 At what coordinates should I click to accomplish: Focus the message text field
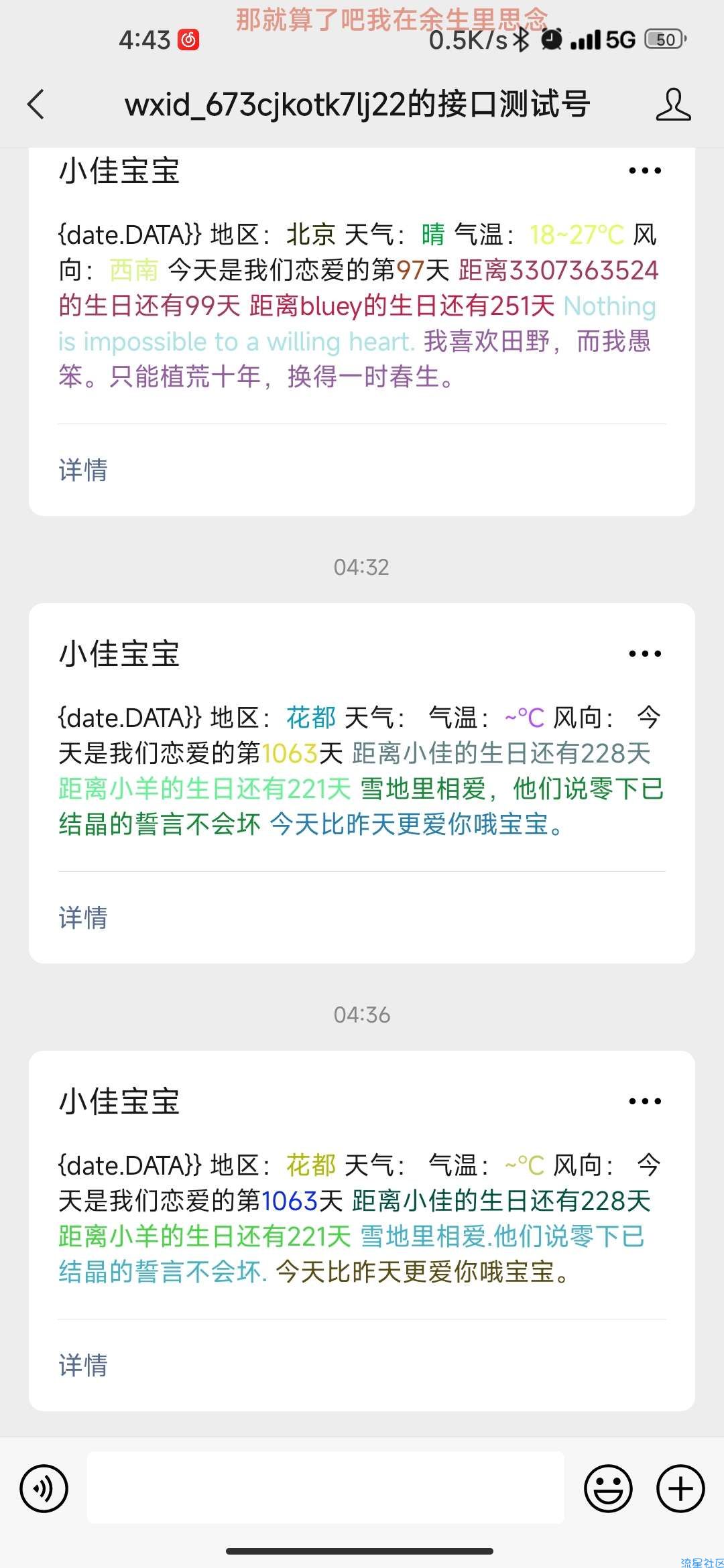326,1488
